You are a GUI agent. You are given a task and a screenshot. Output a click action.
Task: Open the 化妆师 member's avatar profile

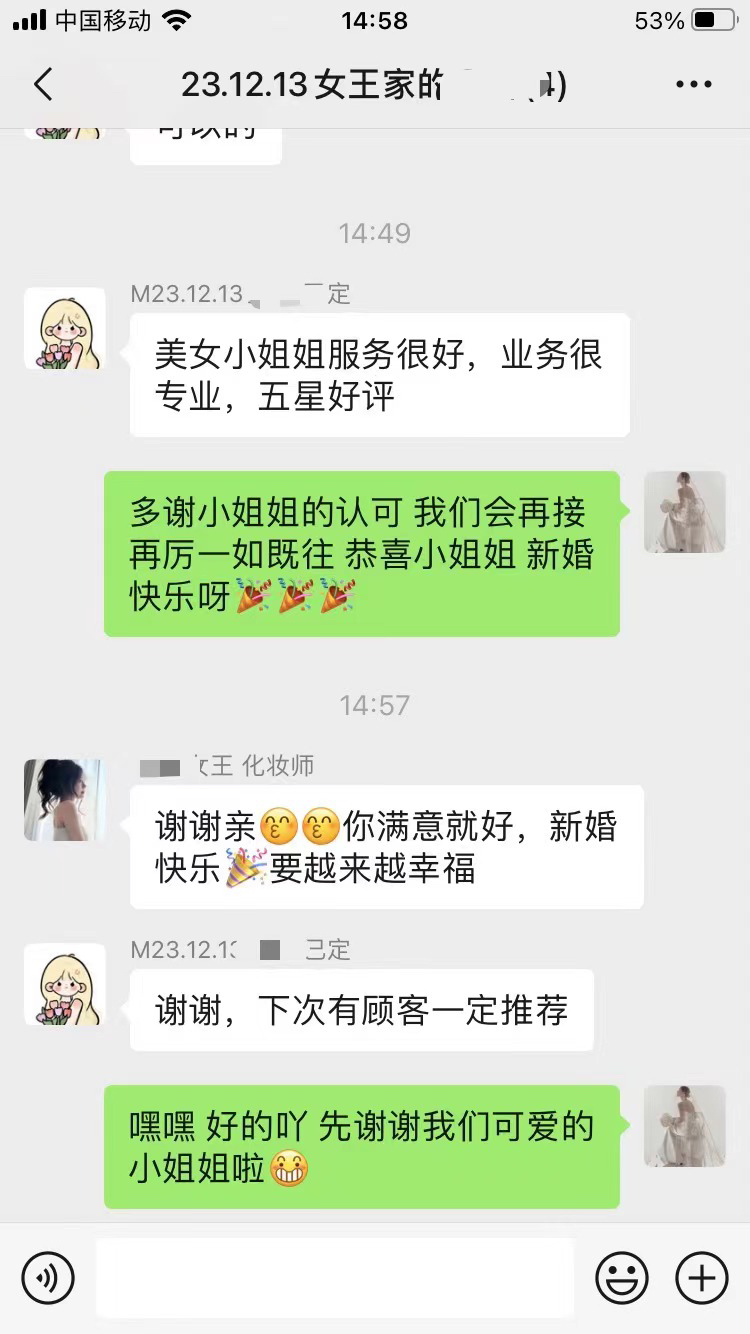[x=65, y=799]
